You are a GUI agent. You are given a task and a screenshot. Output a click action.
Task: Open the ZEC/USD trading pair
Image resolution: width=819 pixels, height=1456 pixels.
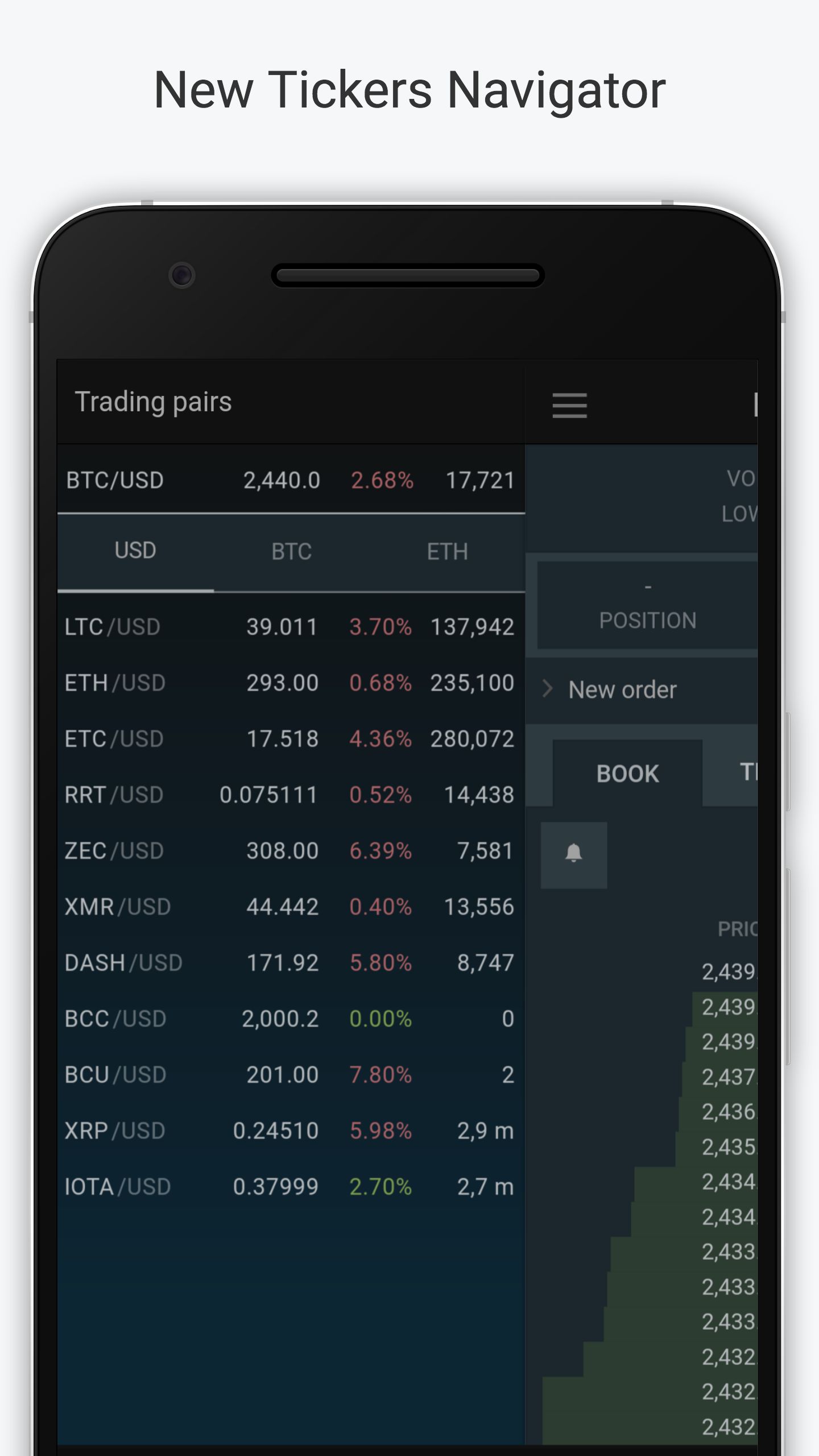click(x=290, y=850)
